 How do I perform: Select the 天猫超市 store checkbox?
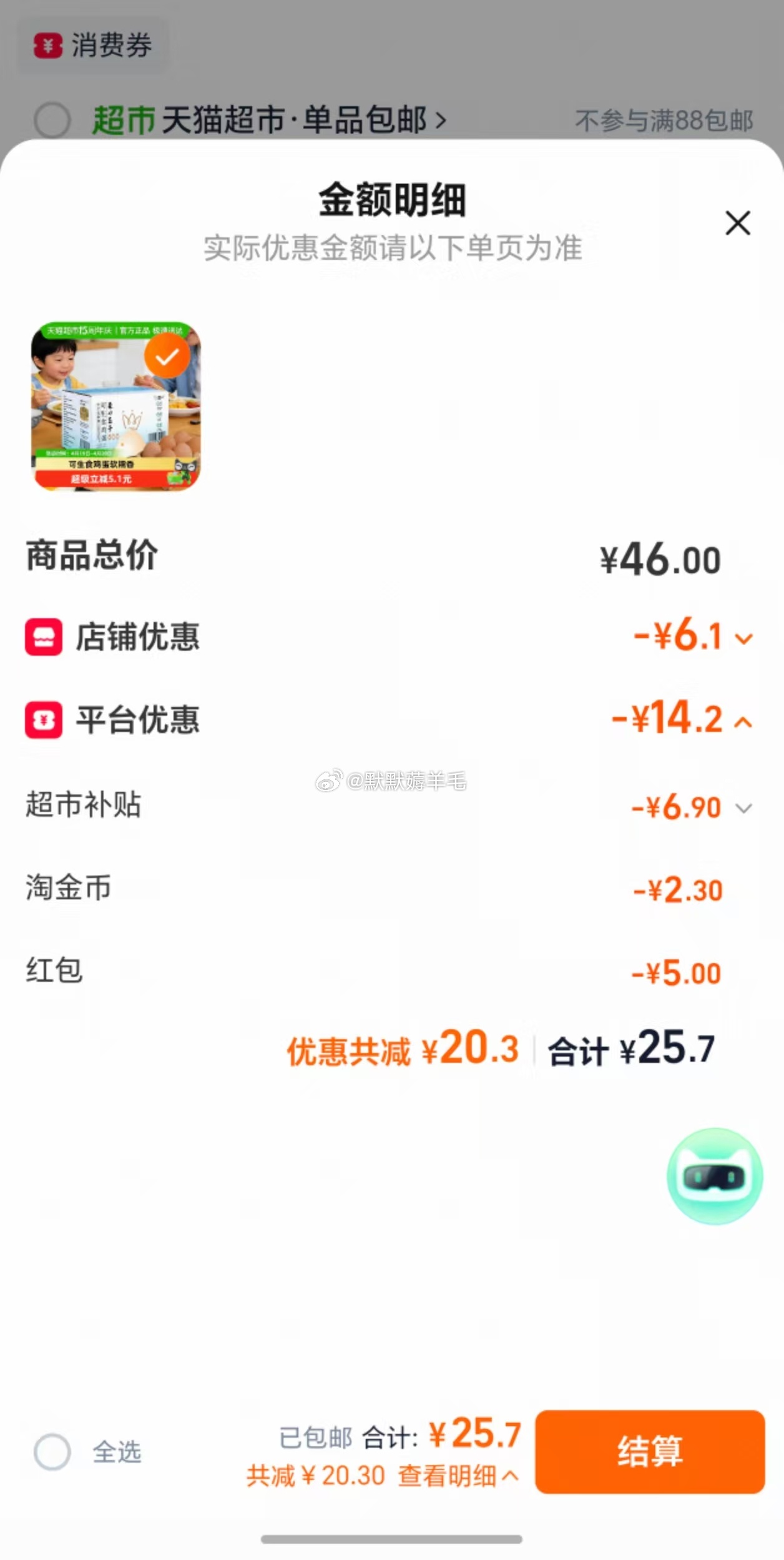(x=52, y=120)
